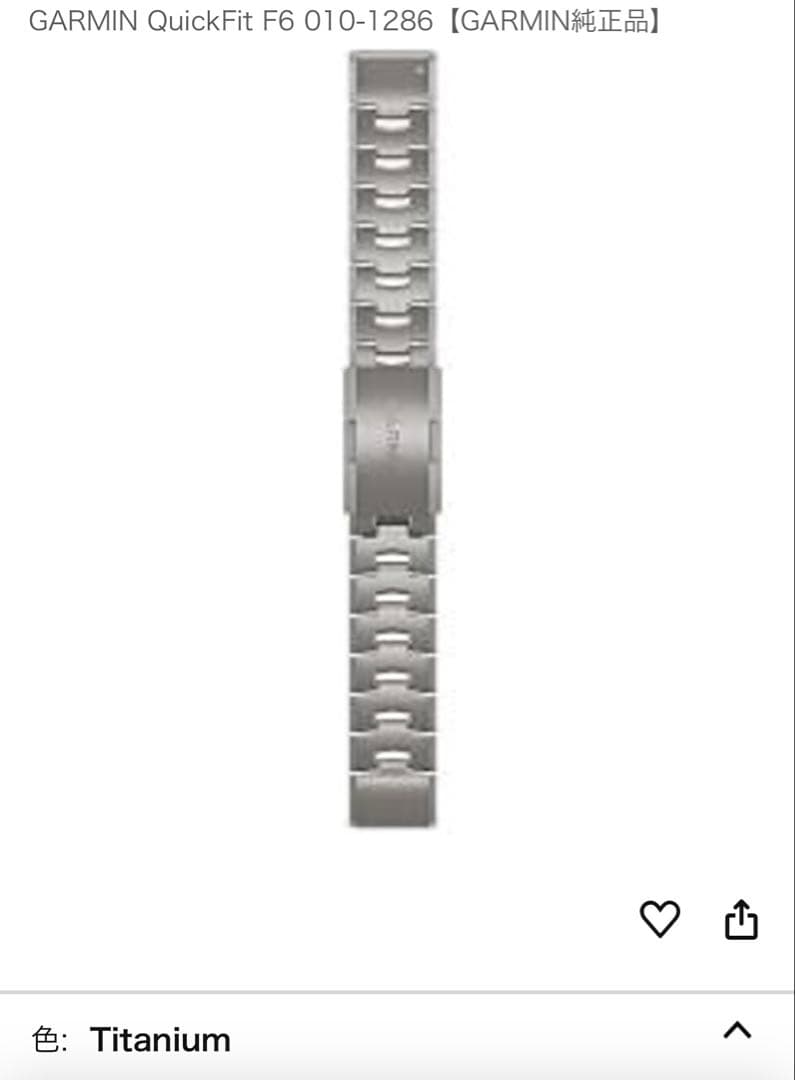This screenshot has width=795, height=1080.
Task: Click the upward chevron next to Titanium
Action: pos(738,1032)
